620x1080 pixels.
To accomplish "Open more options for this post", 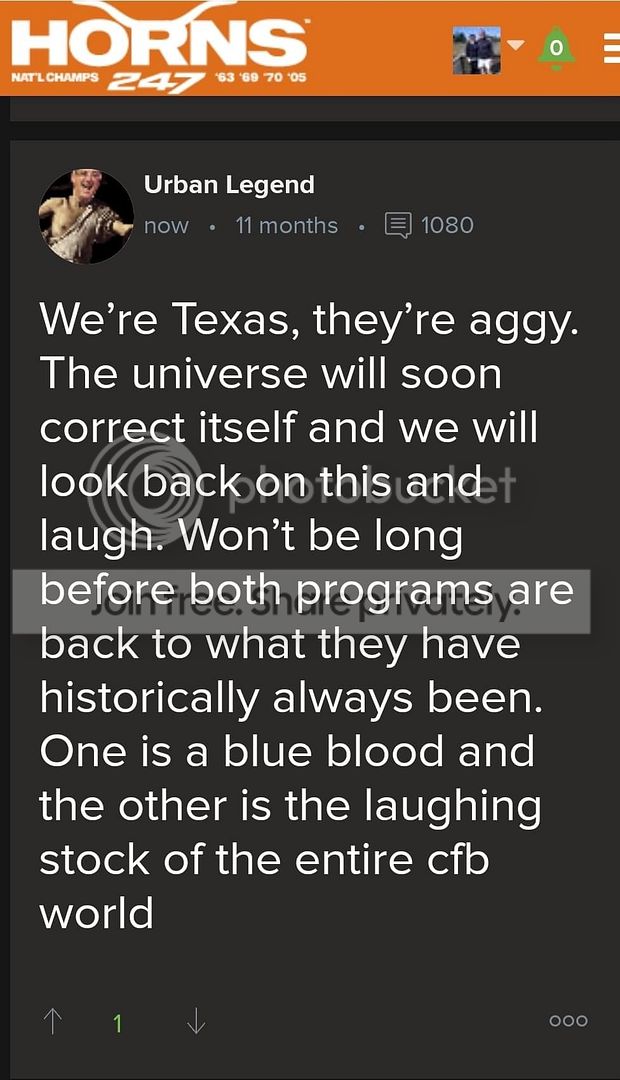I will tap(568, 1021).
